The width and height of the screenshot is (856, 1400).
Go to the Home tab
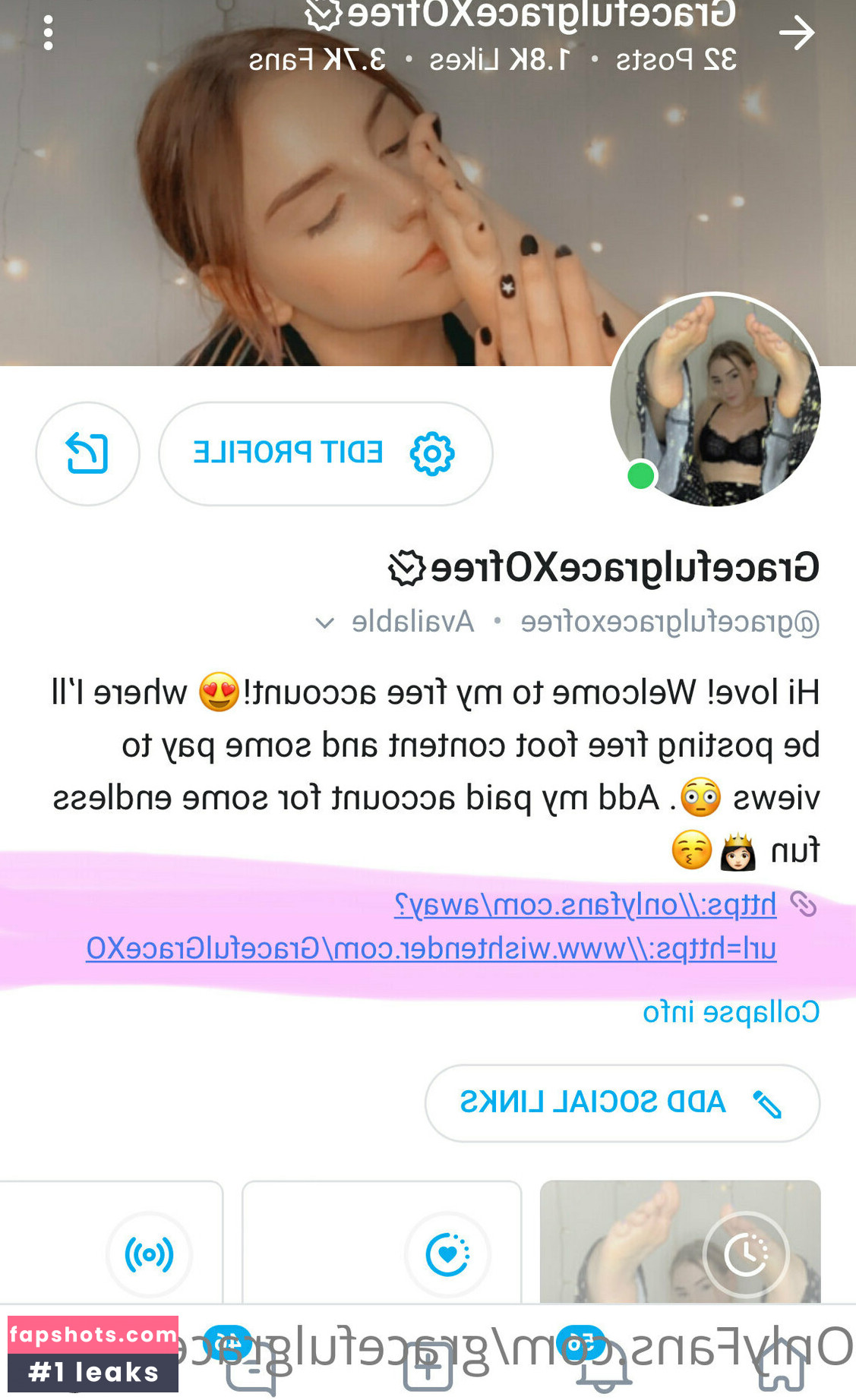(x=783, y=1367)
